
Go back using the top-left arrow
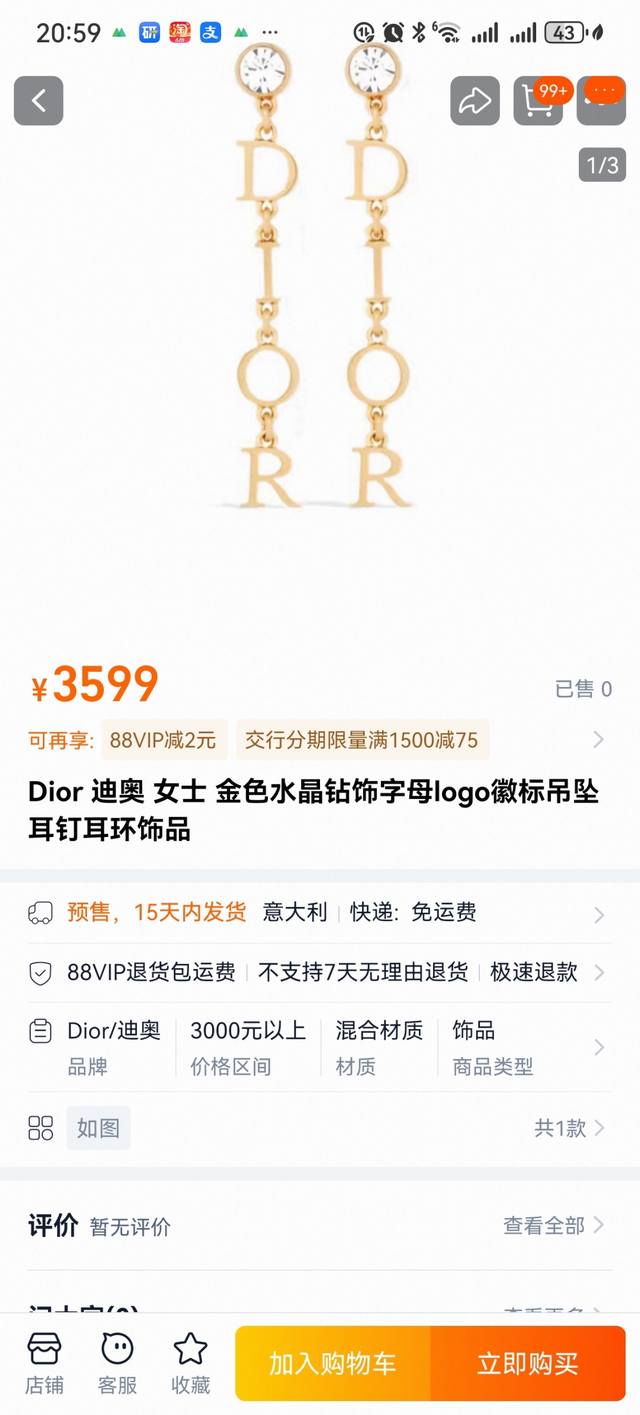pos(39,100)
